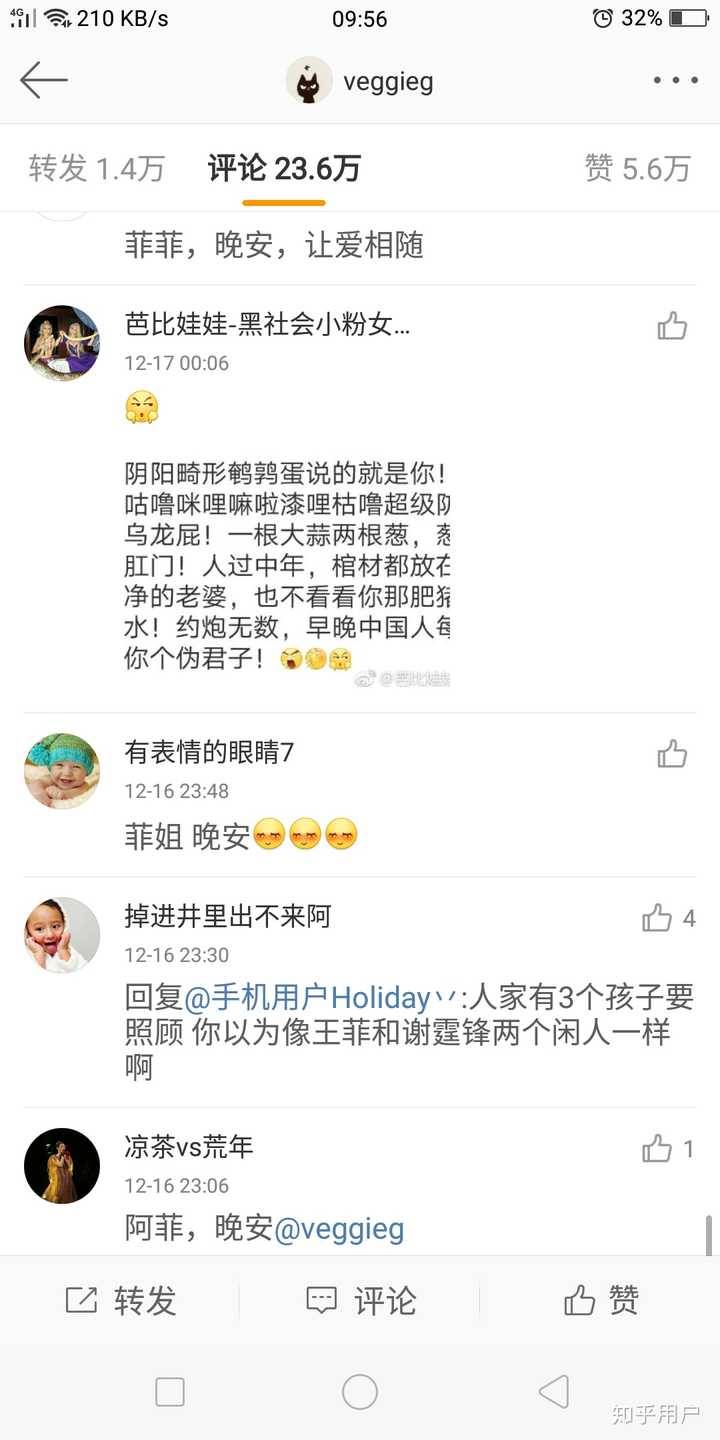Open the avatar of 有表情的眼睛7
Image resolution: width=720 pixels, height=1440 pixels.
coord(62,771)
